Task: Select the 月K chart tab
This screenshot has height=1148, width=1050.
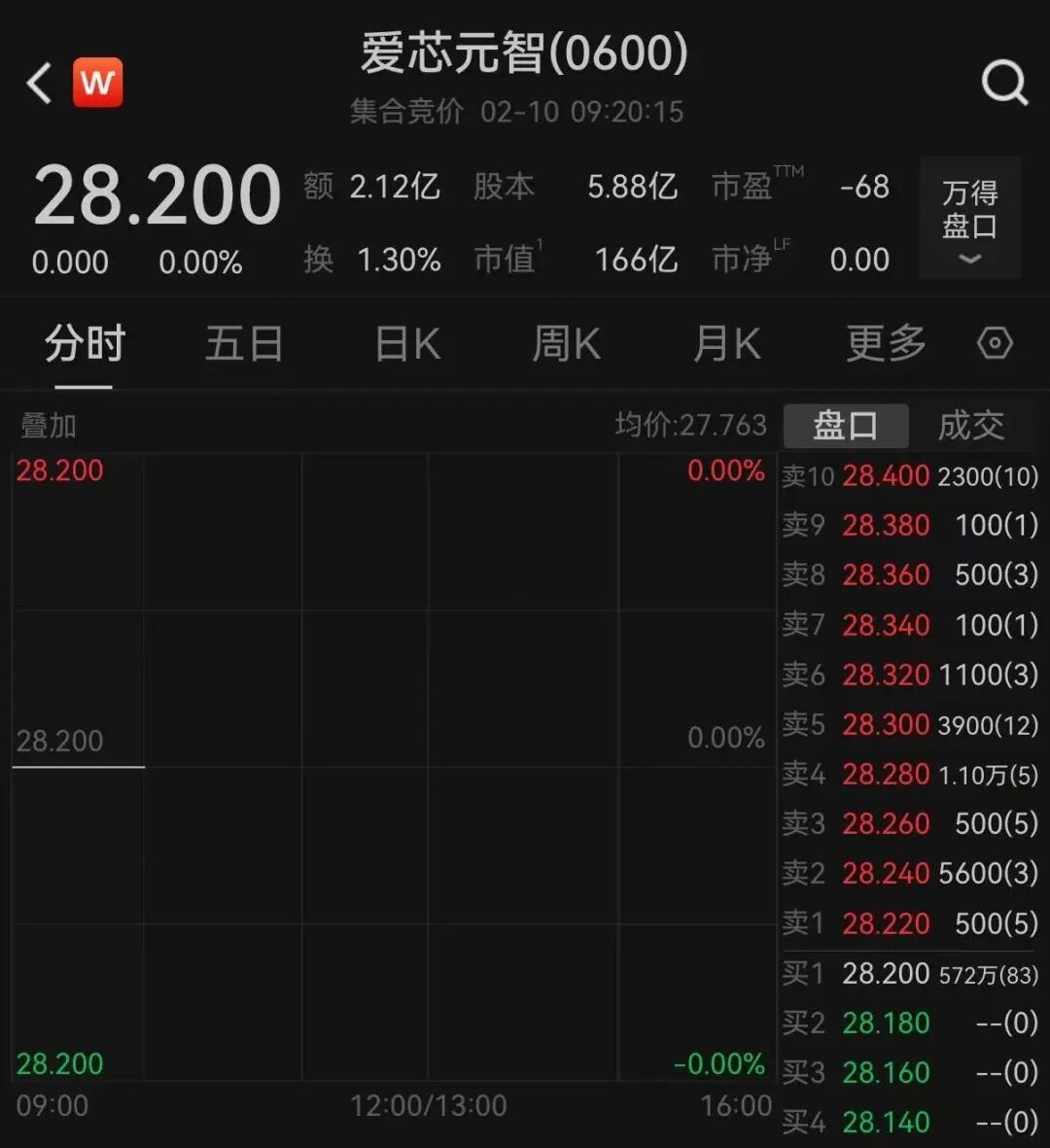Action: coord(726,344)
